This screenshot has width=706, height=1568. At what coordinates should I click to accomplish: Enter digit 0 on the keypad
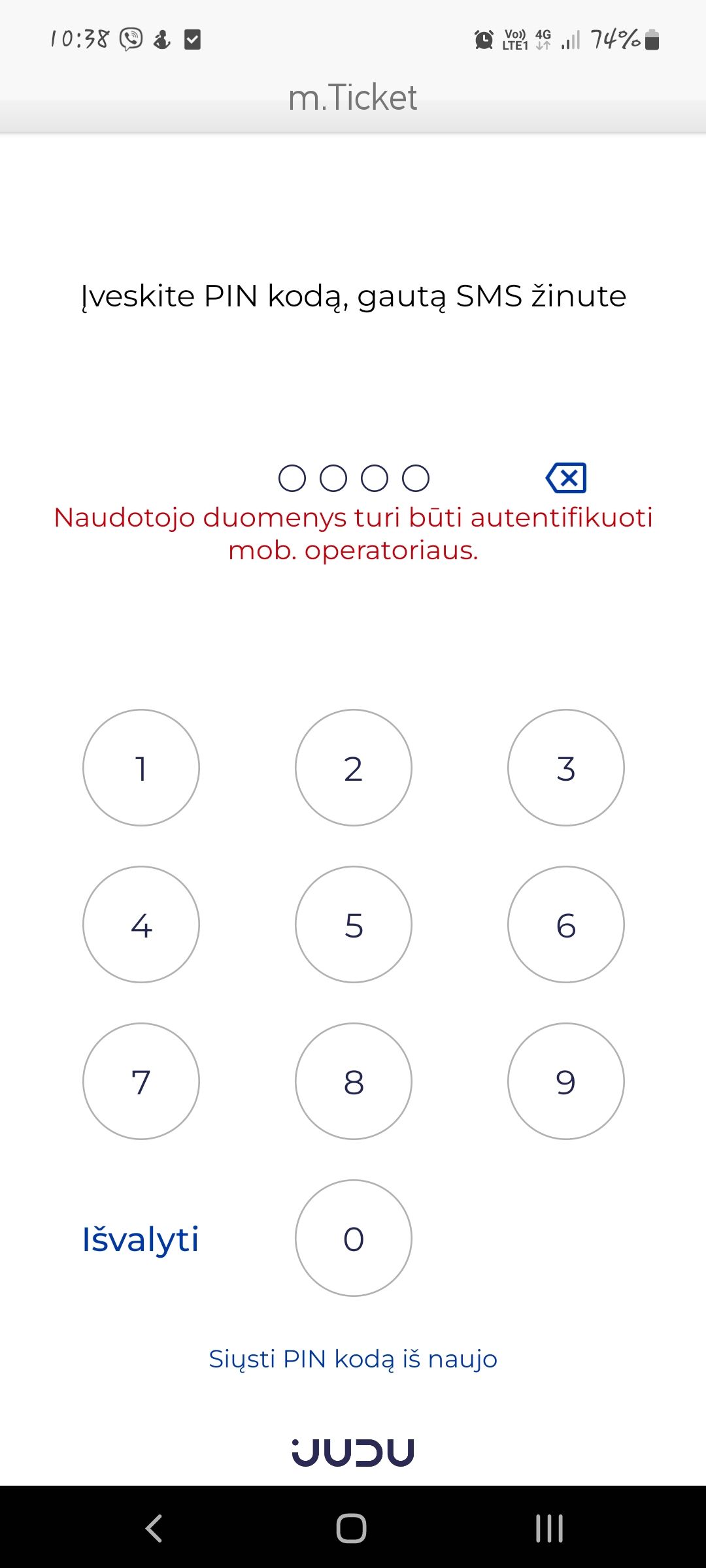point(354,1238)
